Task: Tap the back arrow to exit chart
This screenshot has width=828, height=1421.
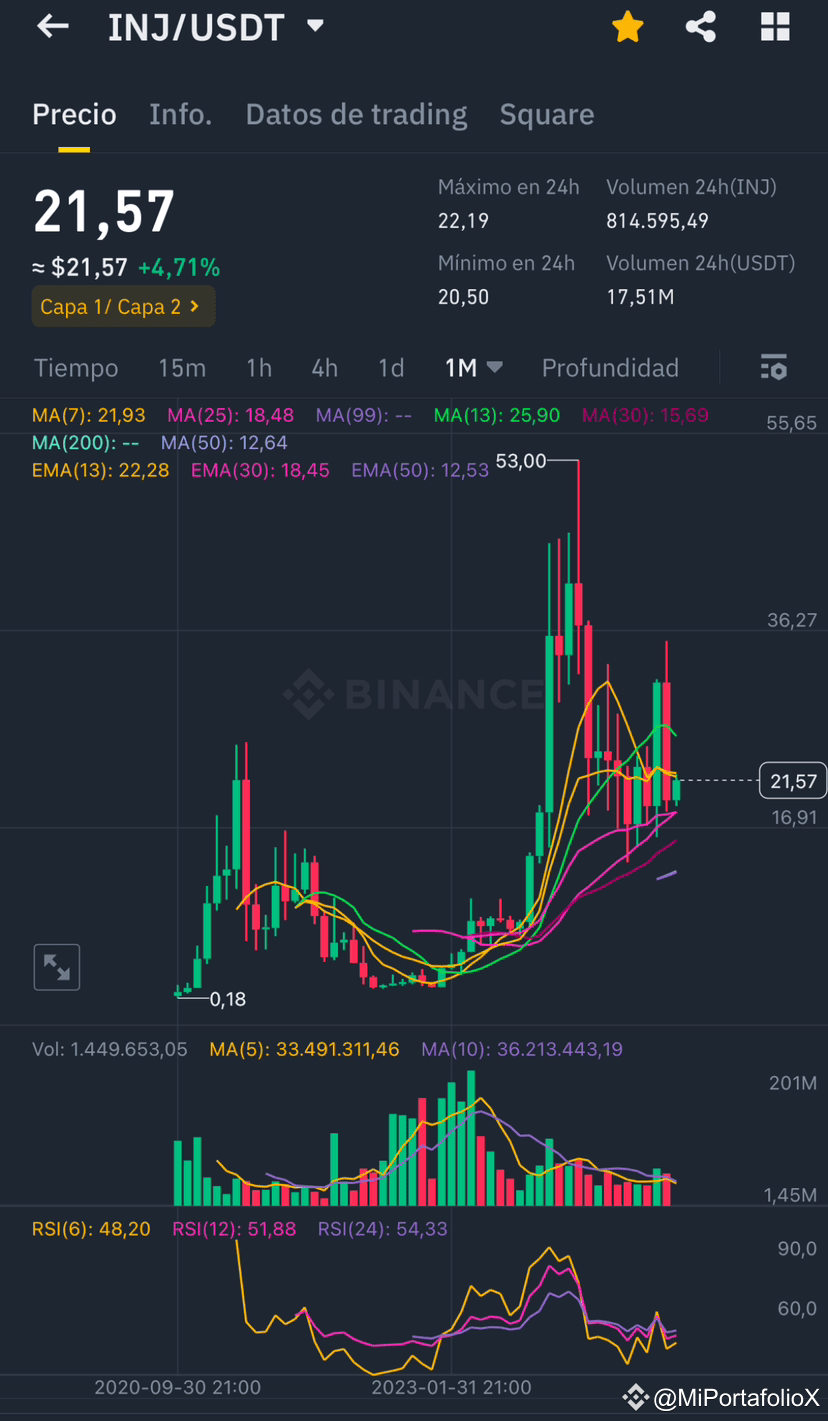Action: [51, 26]
